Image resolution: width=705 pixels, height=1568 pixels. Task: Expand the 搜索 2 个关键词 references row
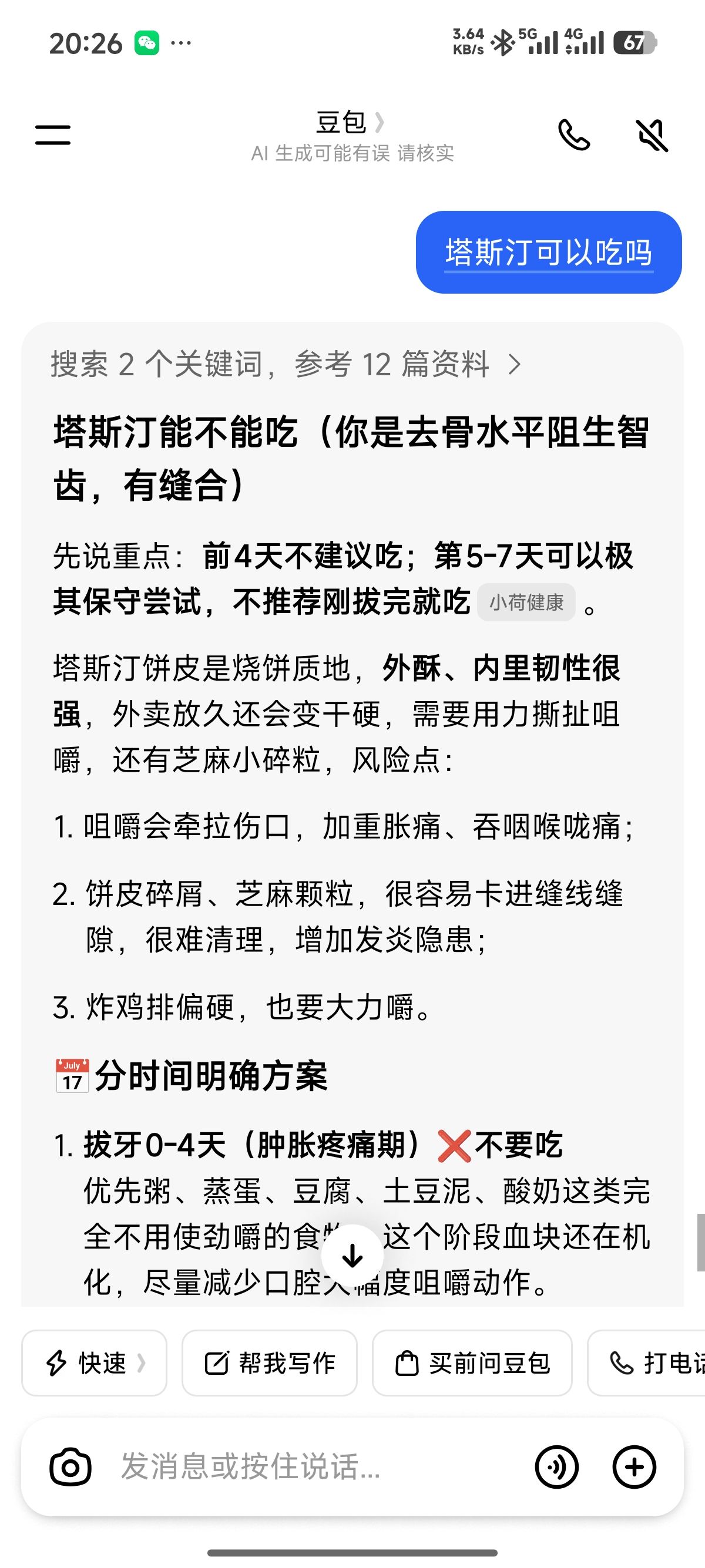[x=286, y=364]
